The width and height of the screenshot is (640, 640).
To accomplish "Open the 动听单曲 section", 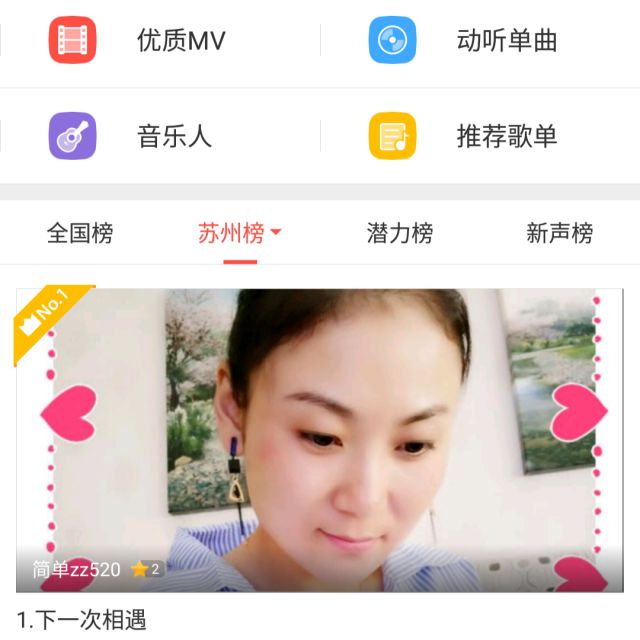I will click(x=470, y=41).
